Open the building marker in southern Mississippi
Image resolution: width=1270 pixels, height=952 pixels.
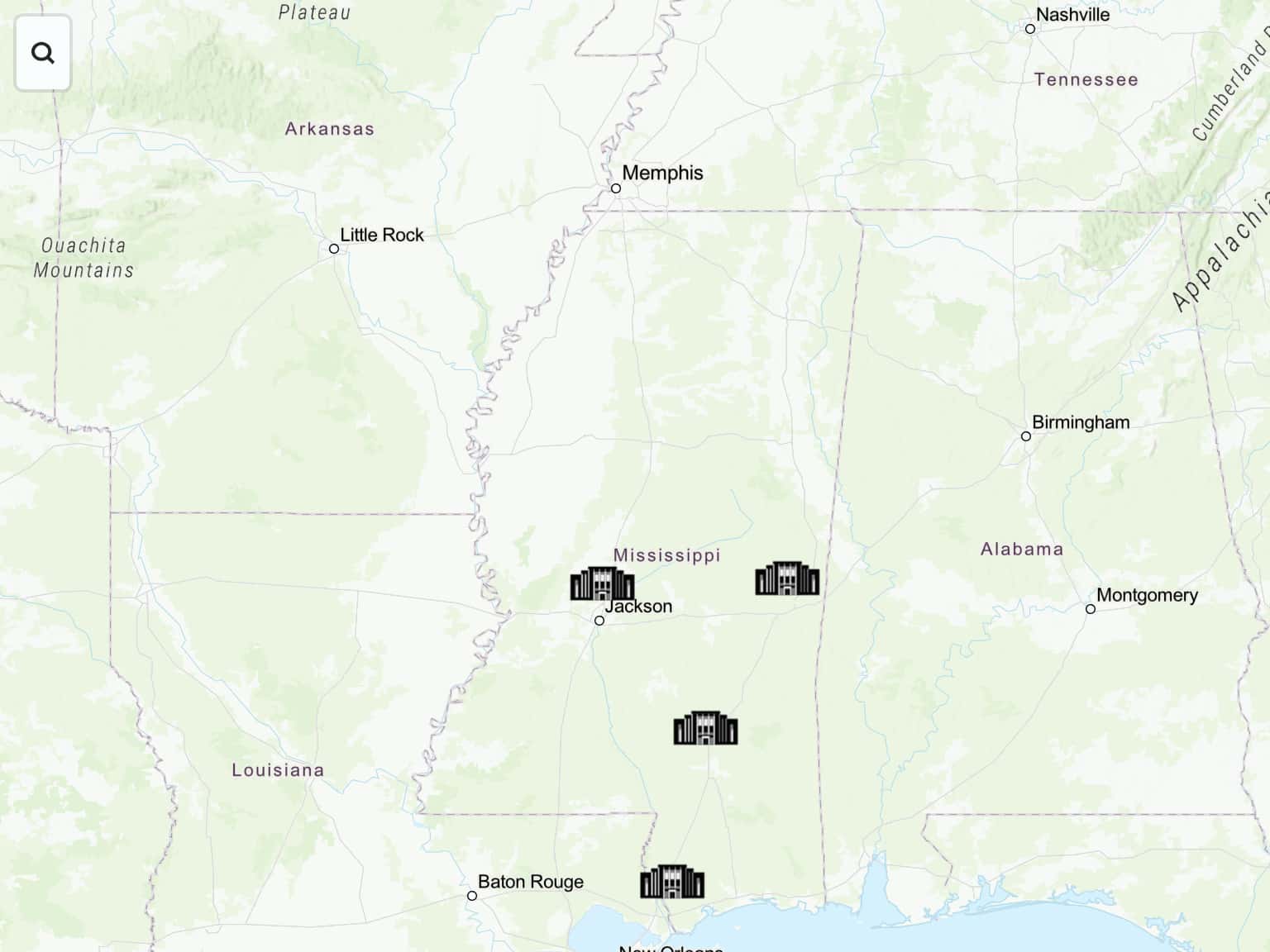pyautogui.click(x=705, y=729)
